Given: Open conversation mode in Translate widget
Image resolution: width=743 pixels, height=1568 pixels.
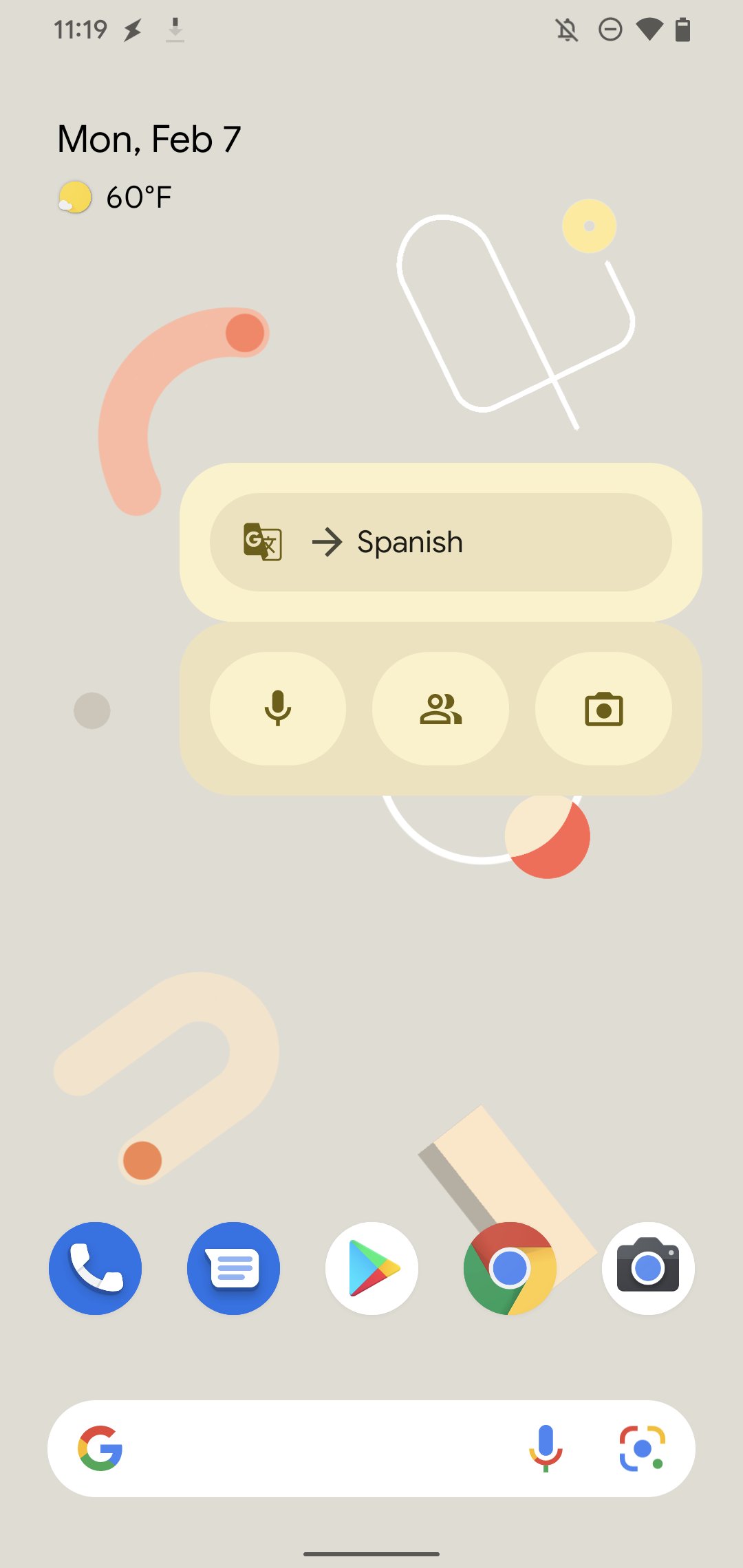Looking at the screenshot, I should point(440,708).
